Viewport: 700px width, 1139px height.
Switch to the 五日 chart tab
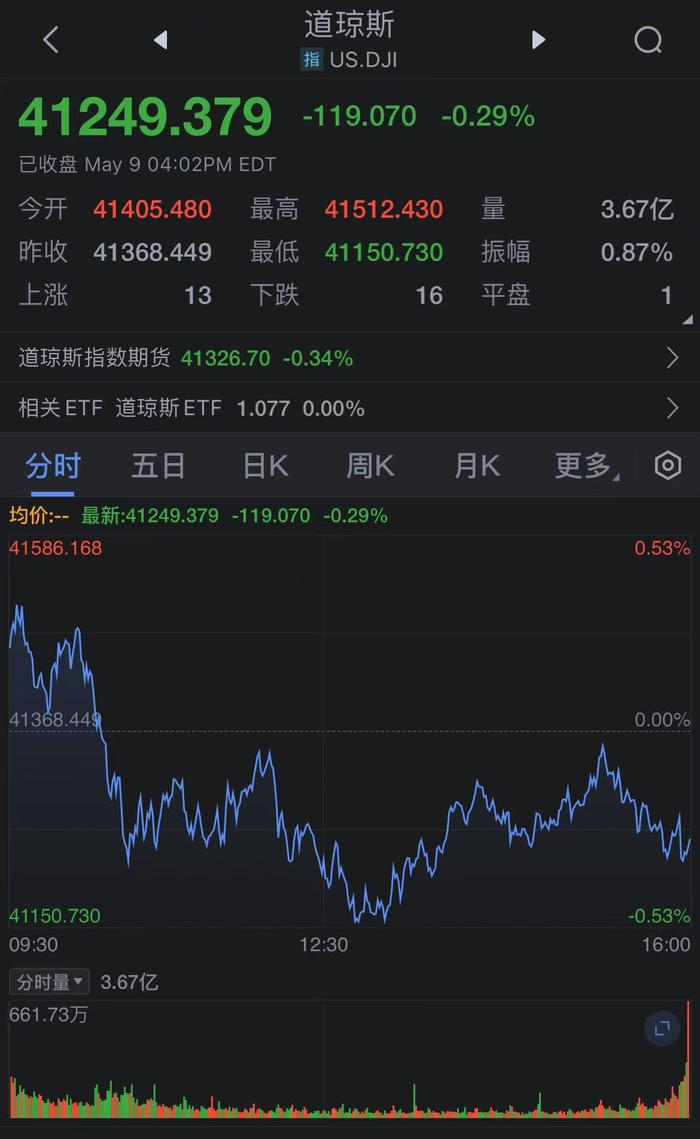click(158, 466)
